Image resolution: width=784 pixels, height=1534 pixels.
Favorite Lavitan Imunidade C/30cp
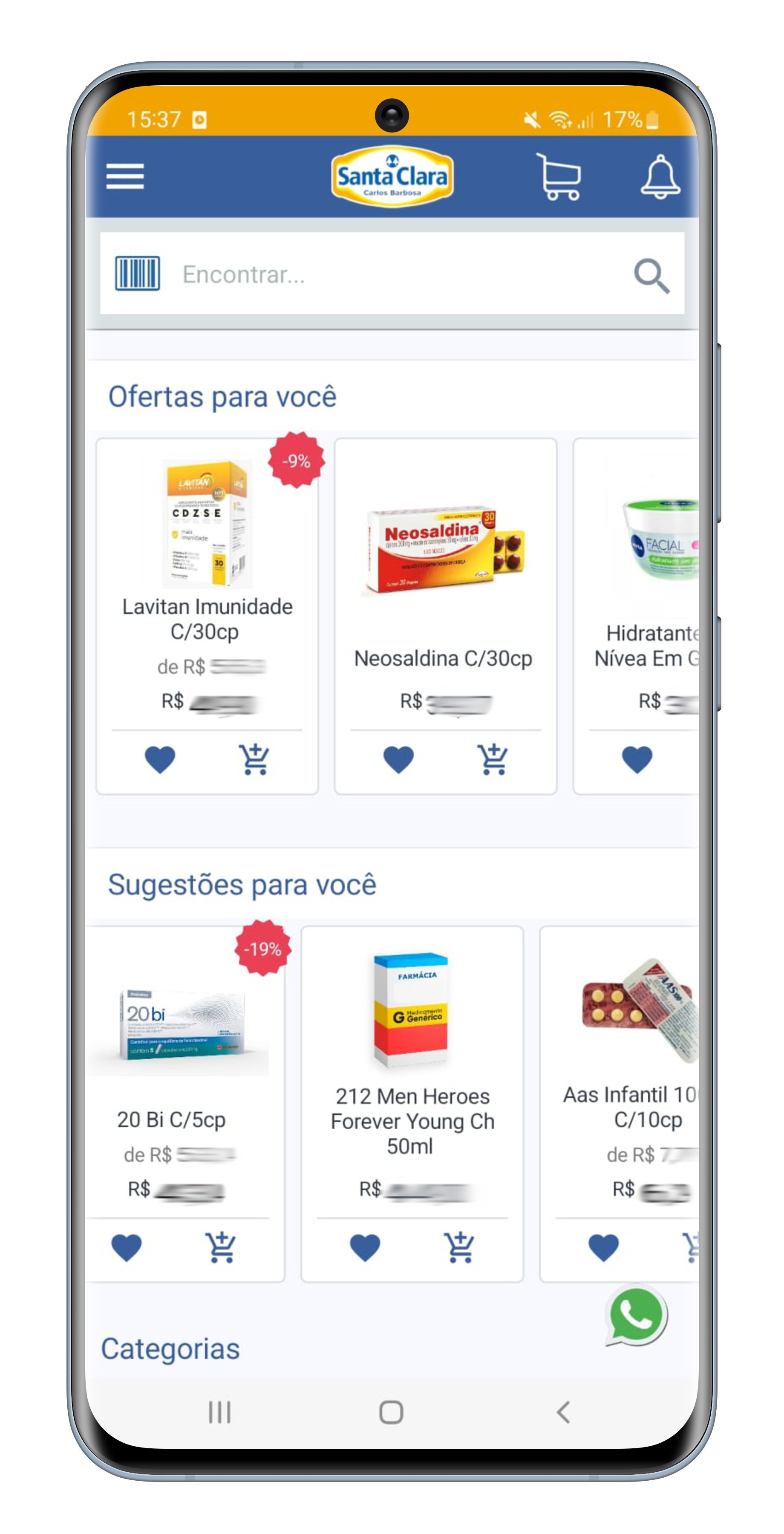(x=160, y=759)
